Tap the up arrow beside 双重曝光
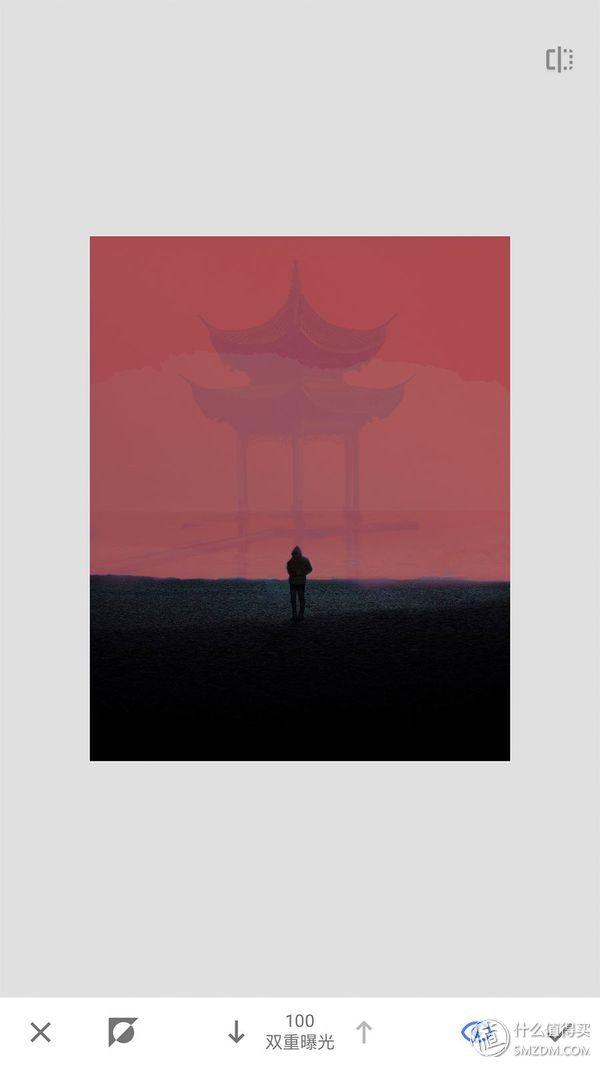This screenshot has height=1067, width=600. pyautogui.click(x=364, y=1032)
